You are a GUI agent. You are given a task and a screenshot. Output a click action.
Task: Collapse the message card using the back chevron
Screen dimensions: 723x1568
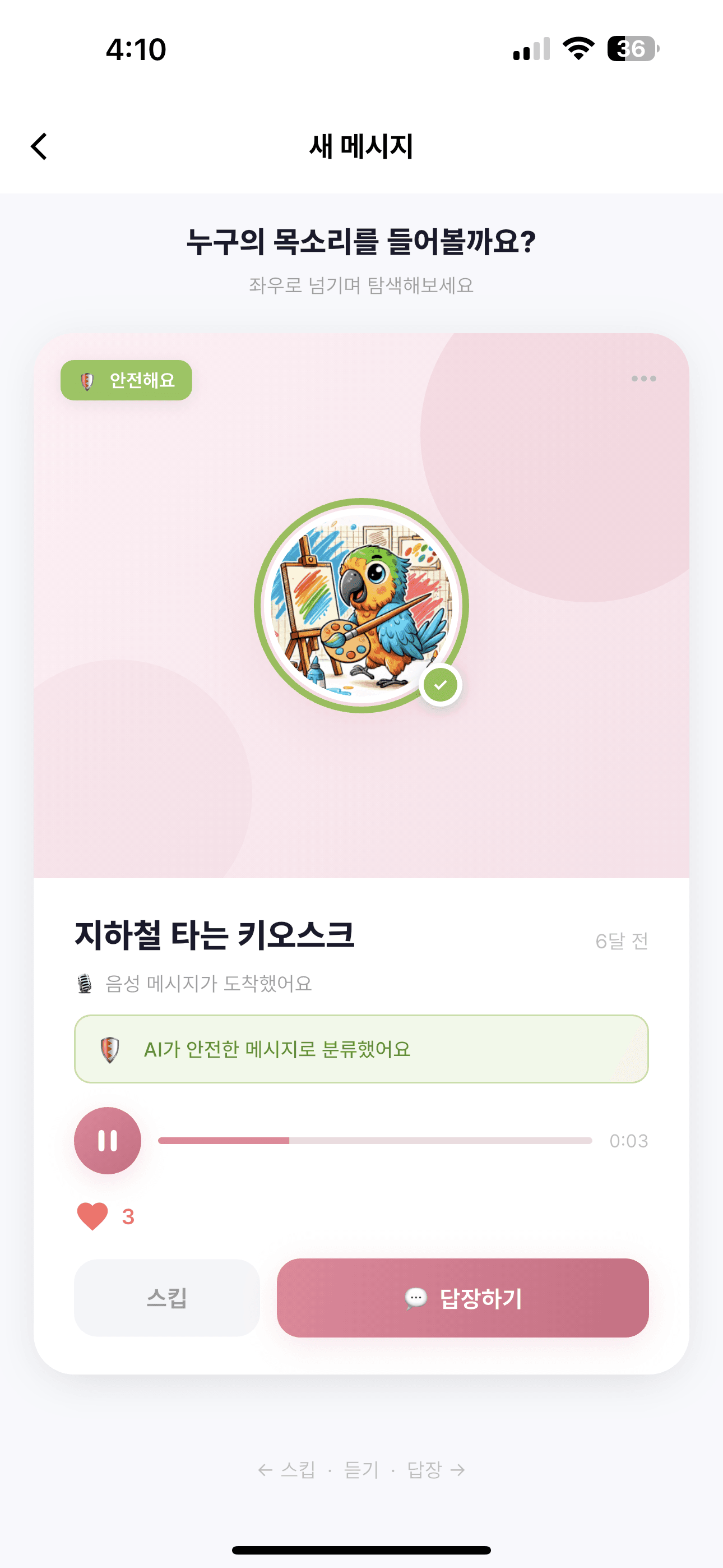click(x=39, y=147)
